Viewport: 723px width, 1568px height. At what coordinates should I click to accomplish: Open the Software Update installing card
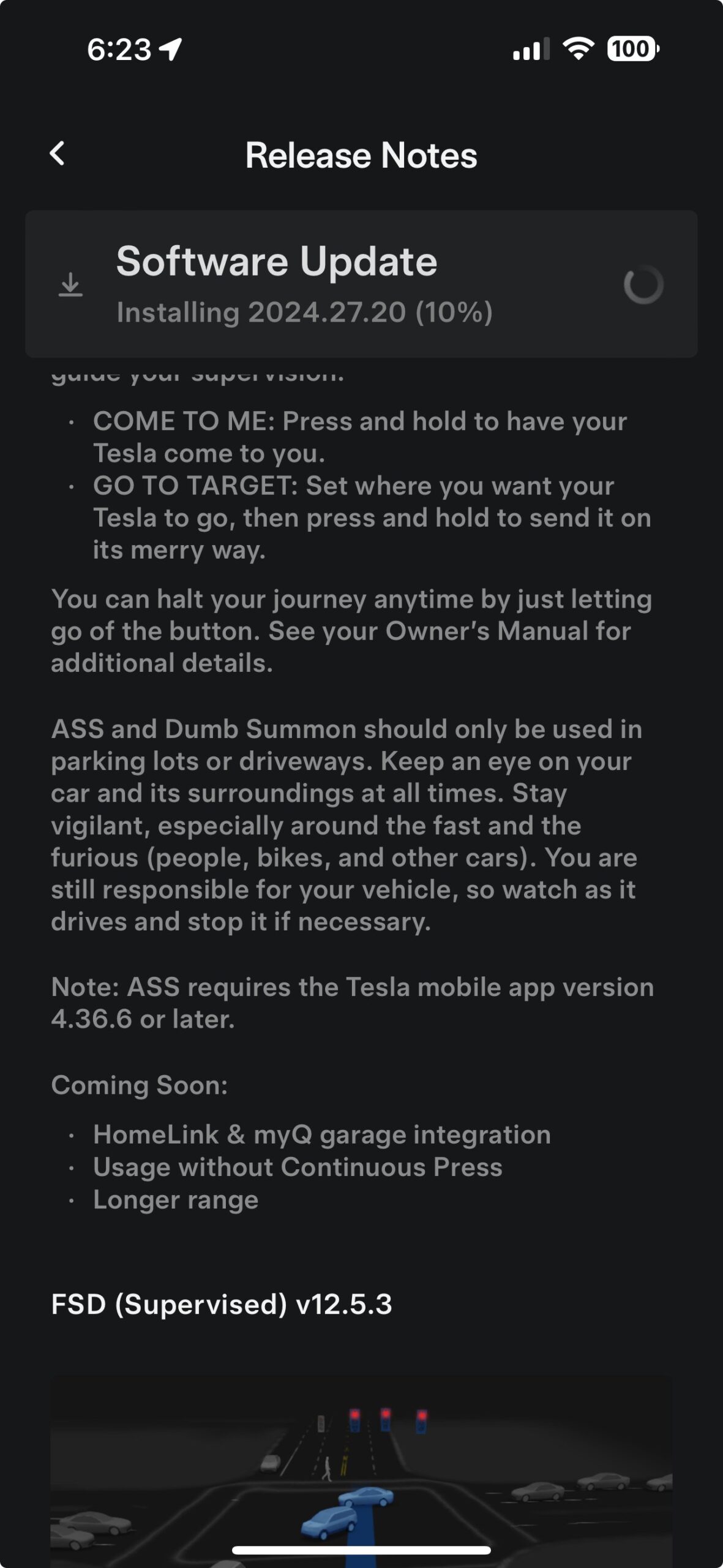tap(361, 284)
